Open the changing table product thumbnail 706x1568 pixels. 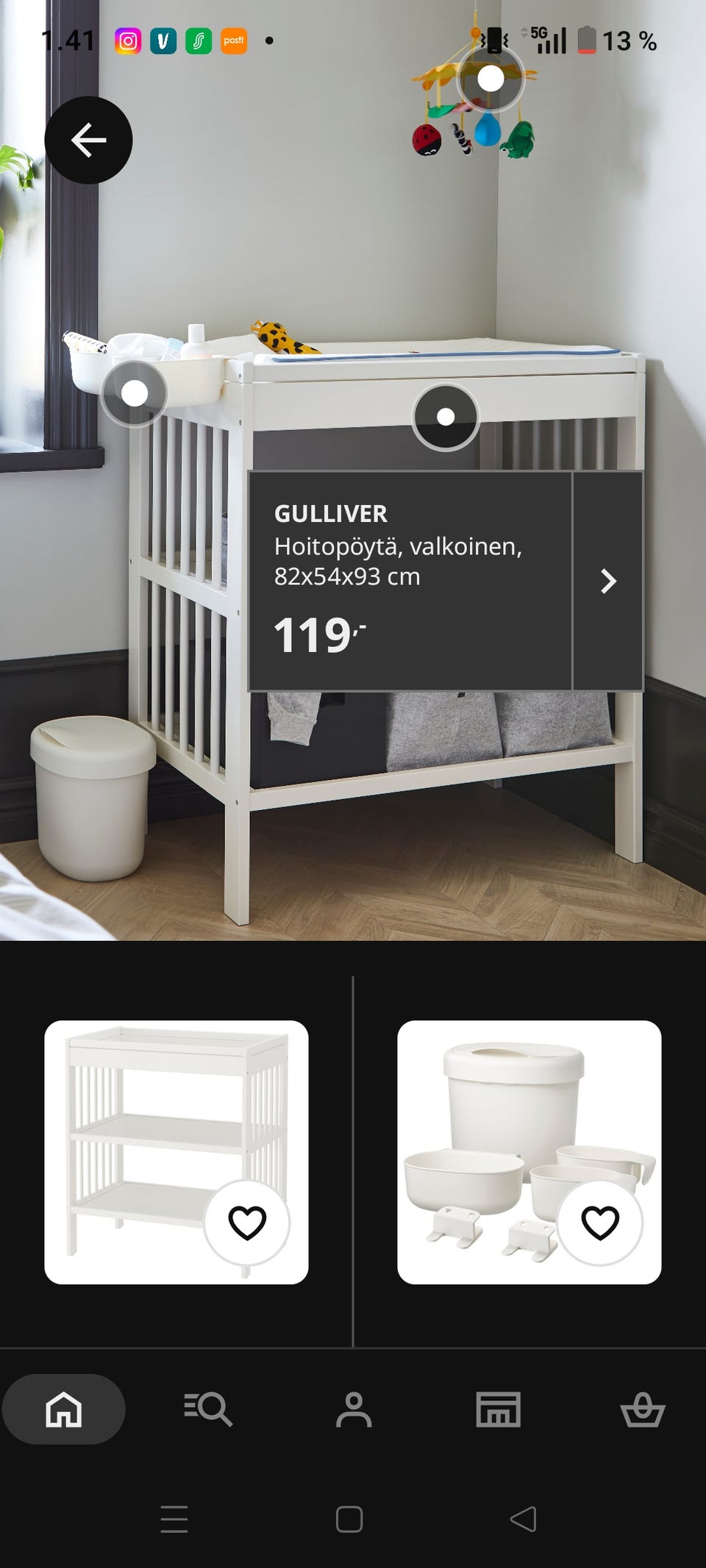176,1152
